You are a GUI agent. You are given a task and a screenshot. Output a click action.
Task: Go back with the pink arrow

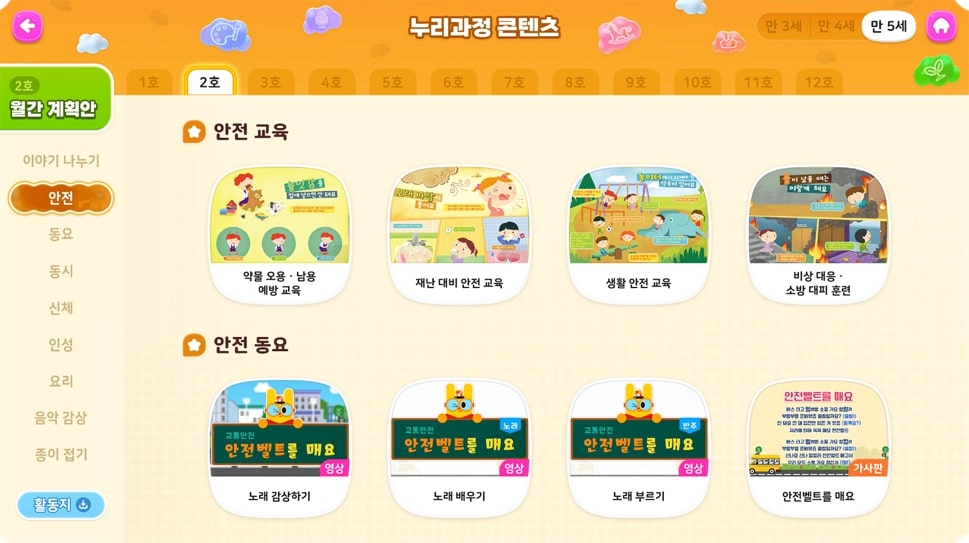click(27, 26)
